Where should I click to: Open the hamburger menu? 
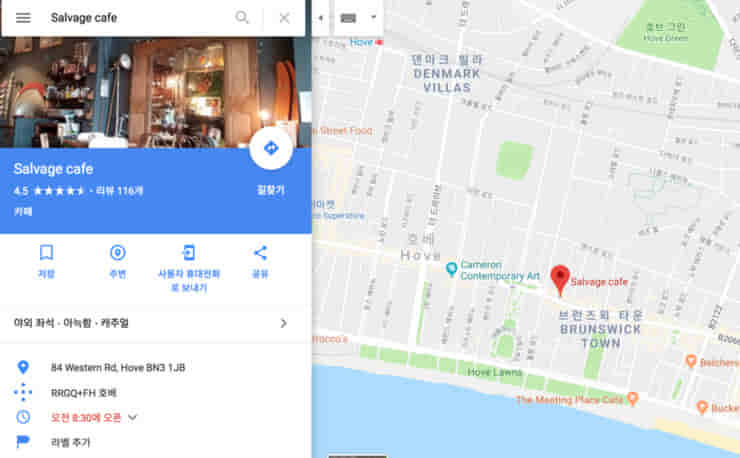[x=23, y=18]
